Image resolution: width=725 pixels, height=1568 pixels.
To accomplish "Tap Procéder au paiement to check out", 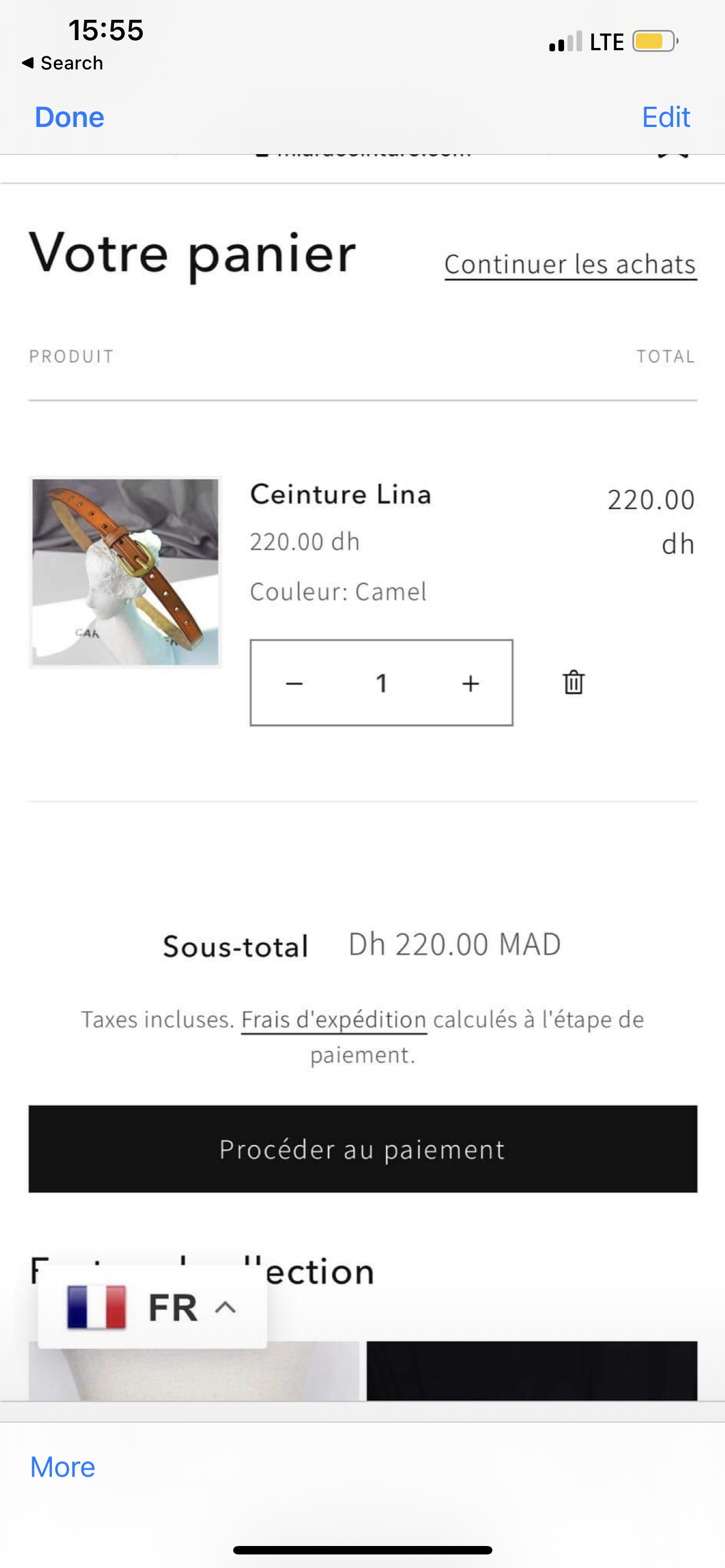I will (363, 1149).
